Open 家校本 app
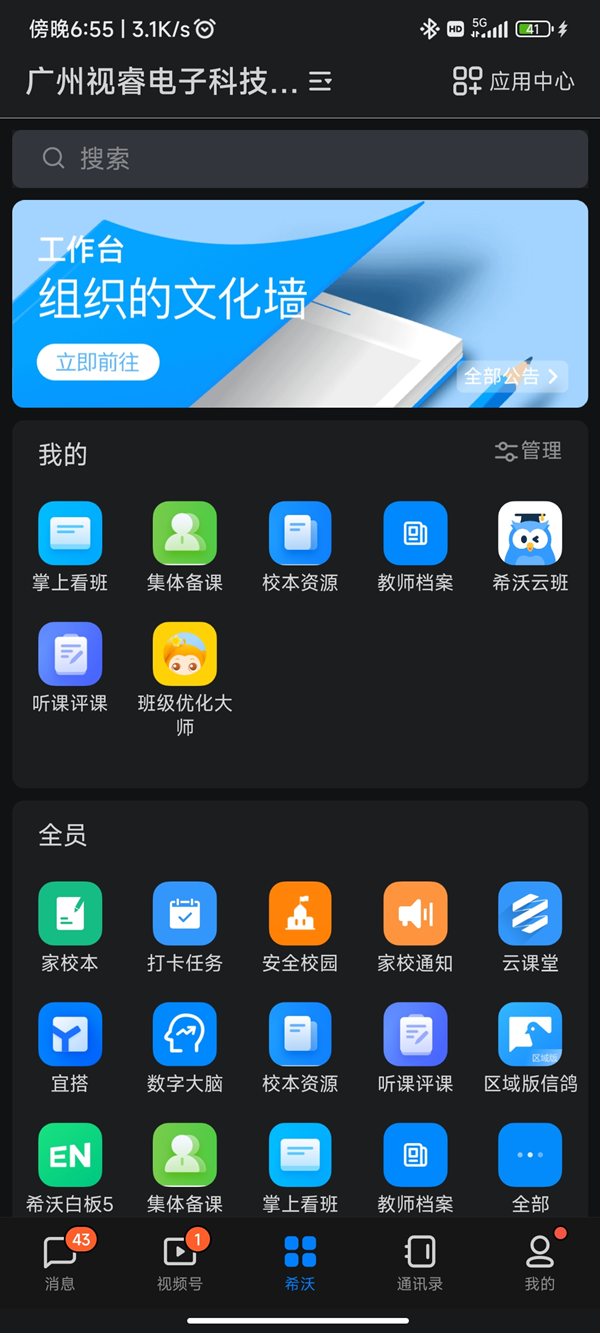This screenshot has height=1333, width=600. 70,926
